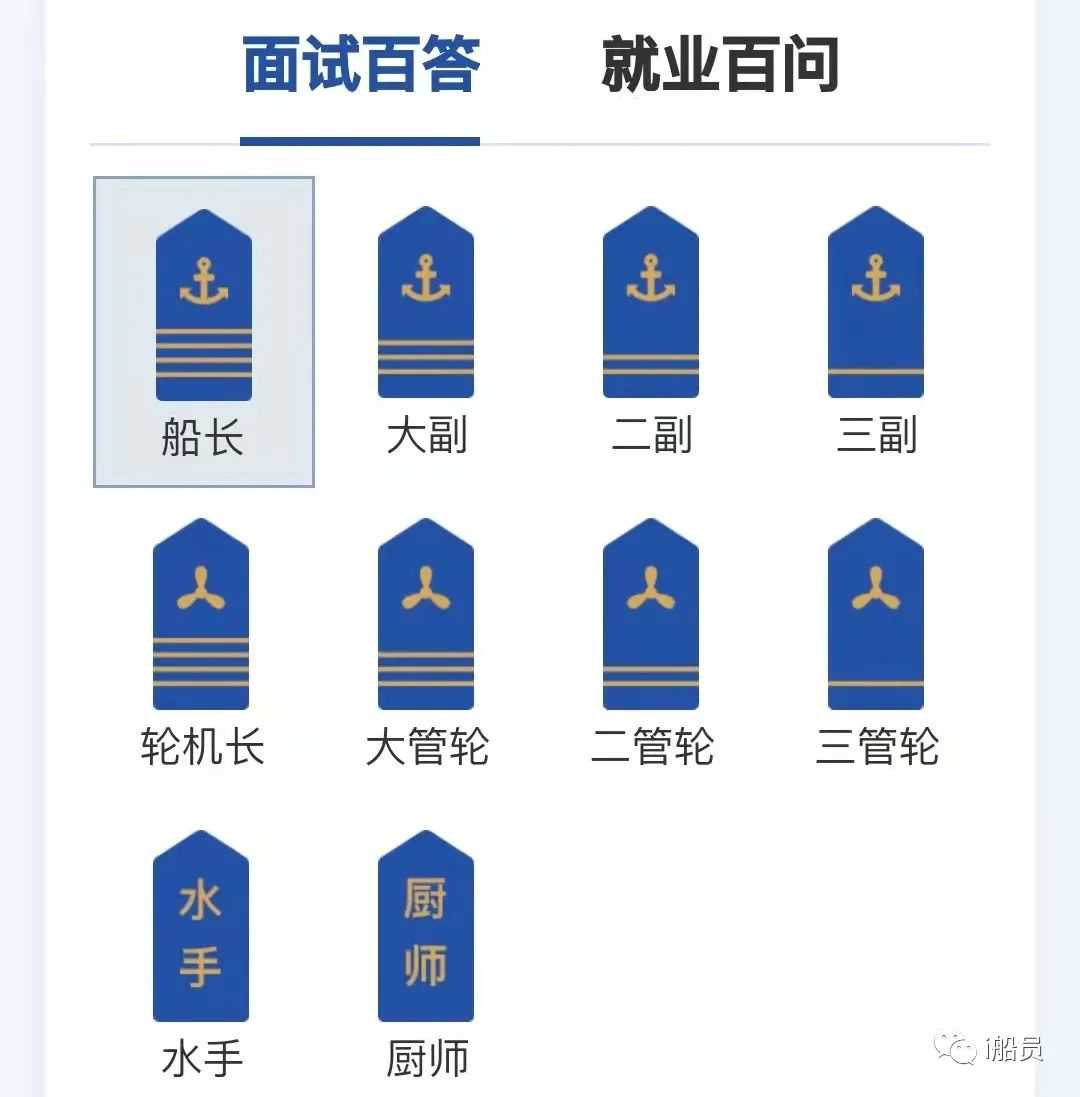1080x1097 pixels.
Task: Open the 三管轮 category
Action: pos(876,642)
